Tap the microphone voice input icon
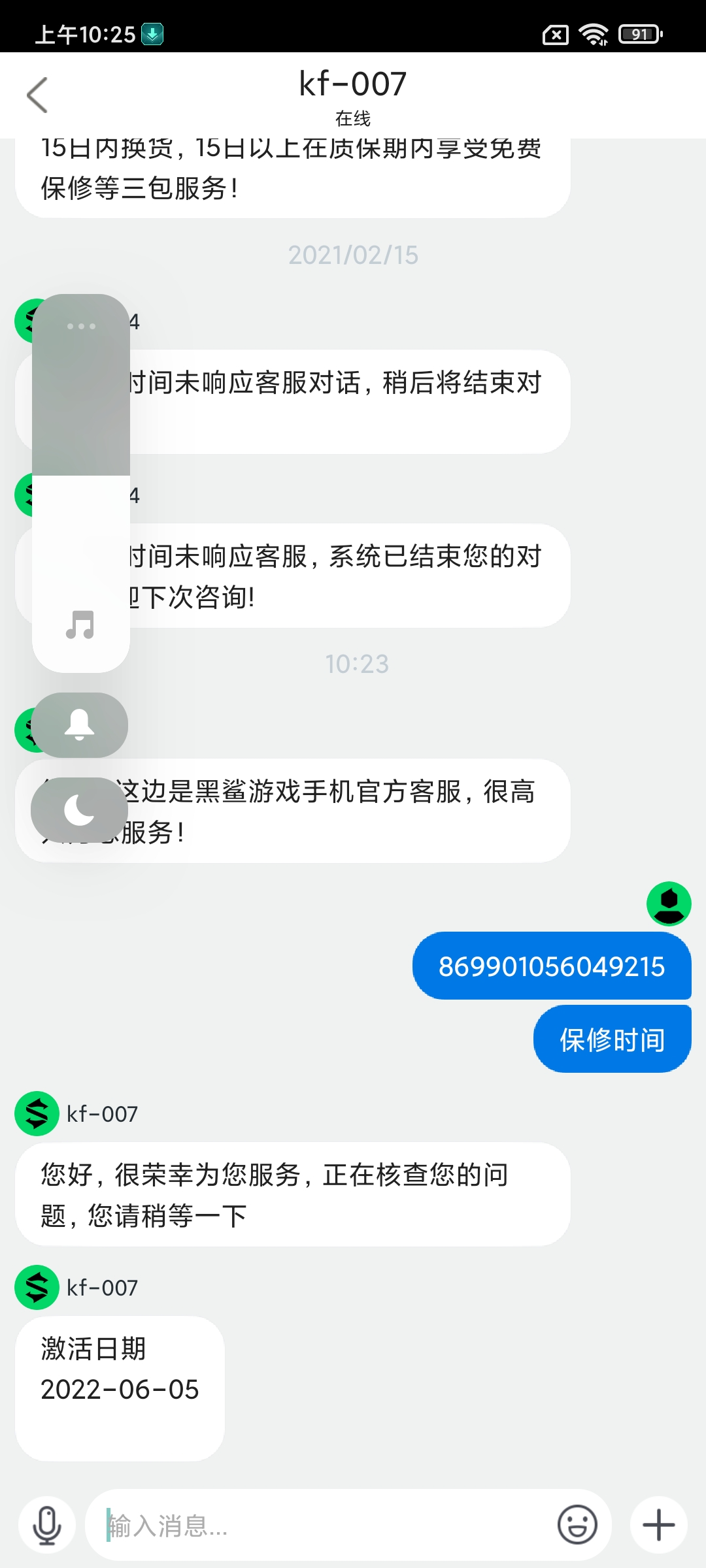This screenshot has height=1568, width=706. point(47,1526)
